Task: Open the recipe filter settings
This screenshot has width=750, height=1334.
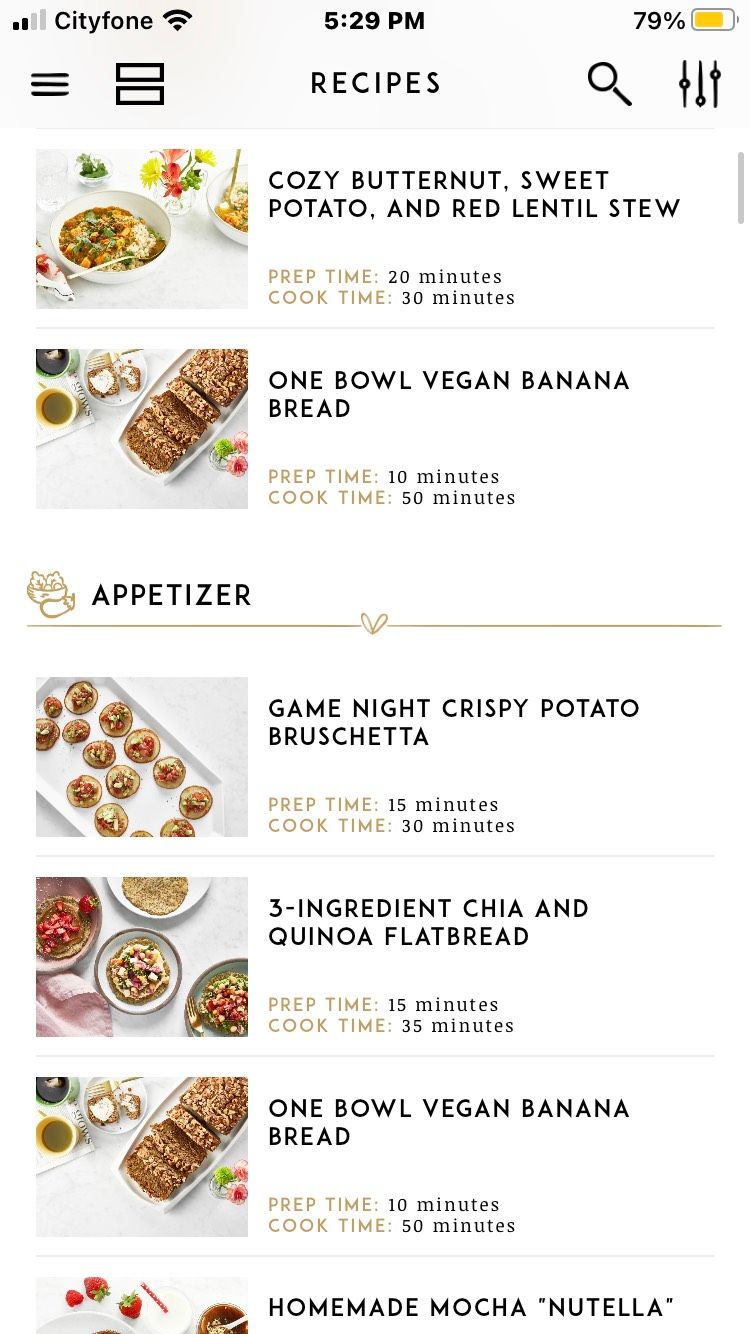Action: pos(699,85)
